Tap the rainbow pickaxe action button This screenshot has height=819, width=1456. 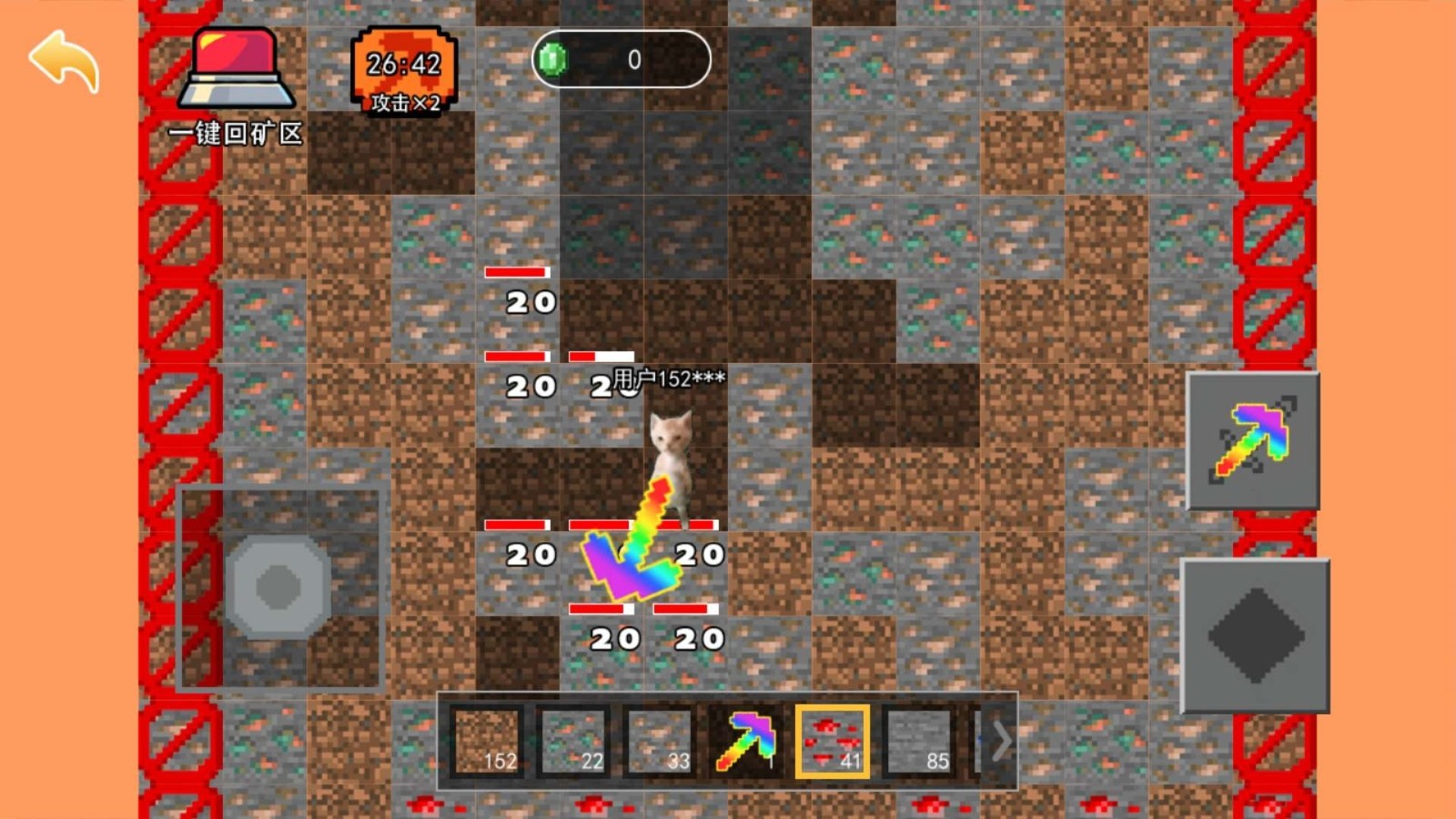click(1253, 441)
